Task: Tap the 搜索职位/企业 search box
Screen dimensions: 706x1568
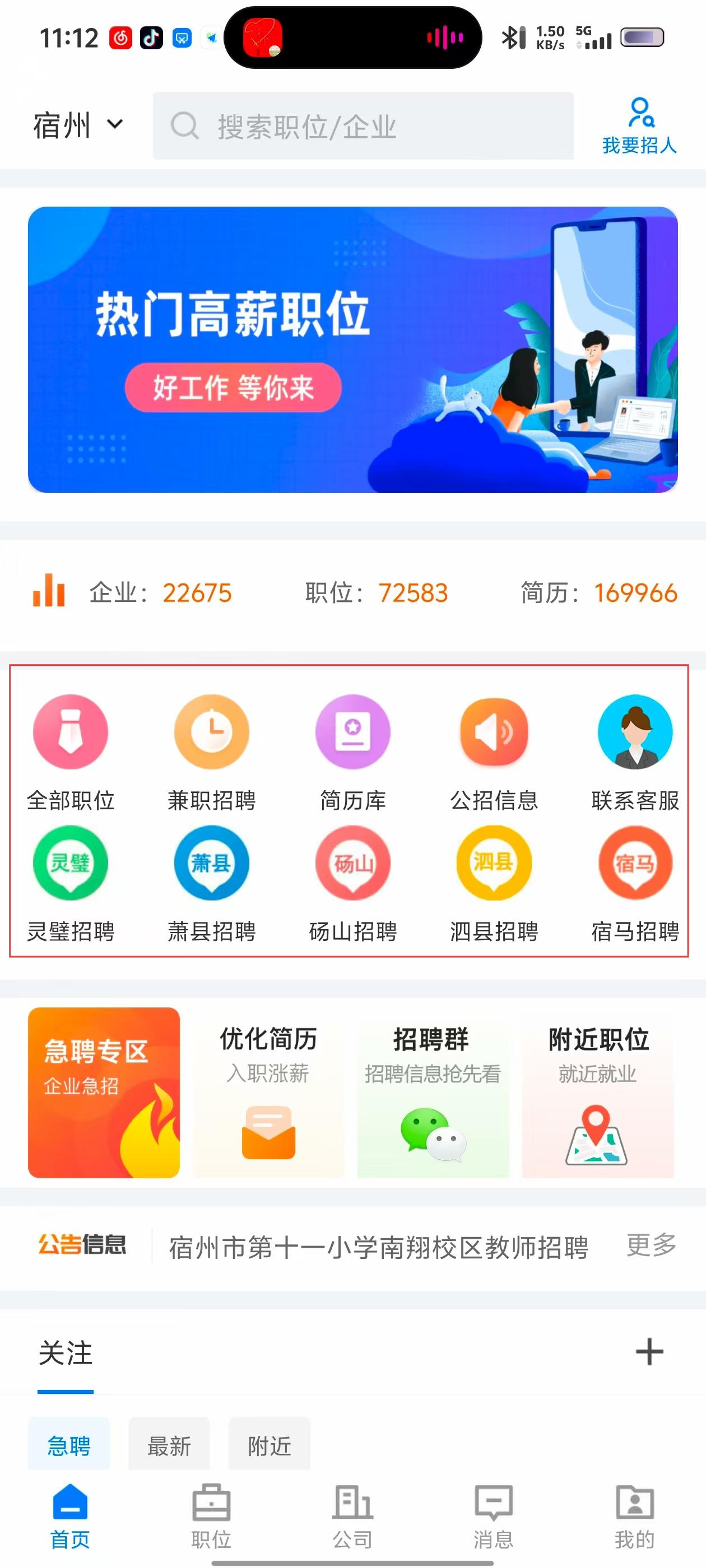Action: (363, 126)
